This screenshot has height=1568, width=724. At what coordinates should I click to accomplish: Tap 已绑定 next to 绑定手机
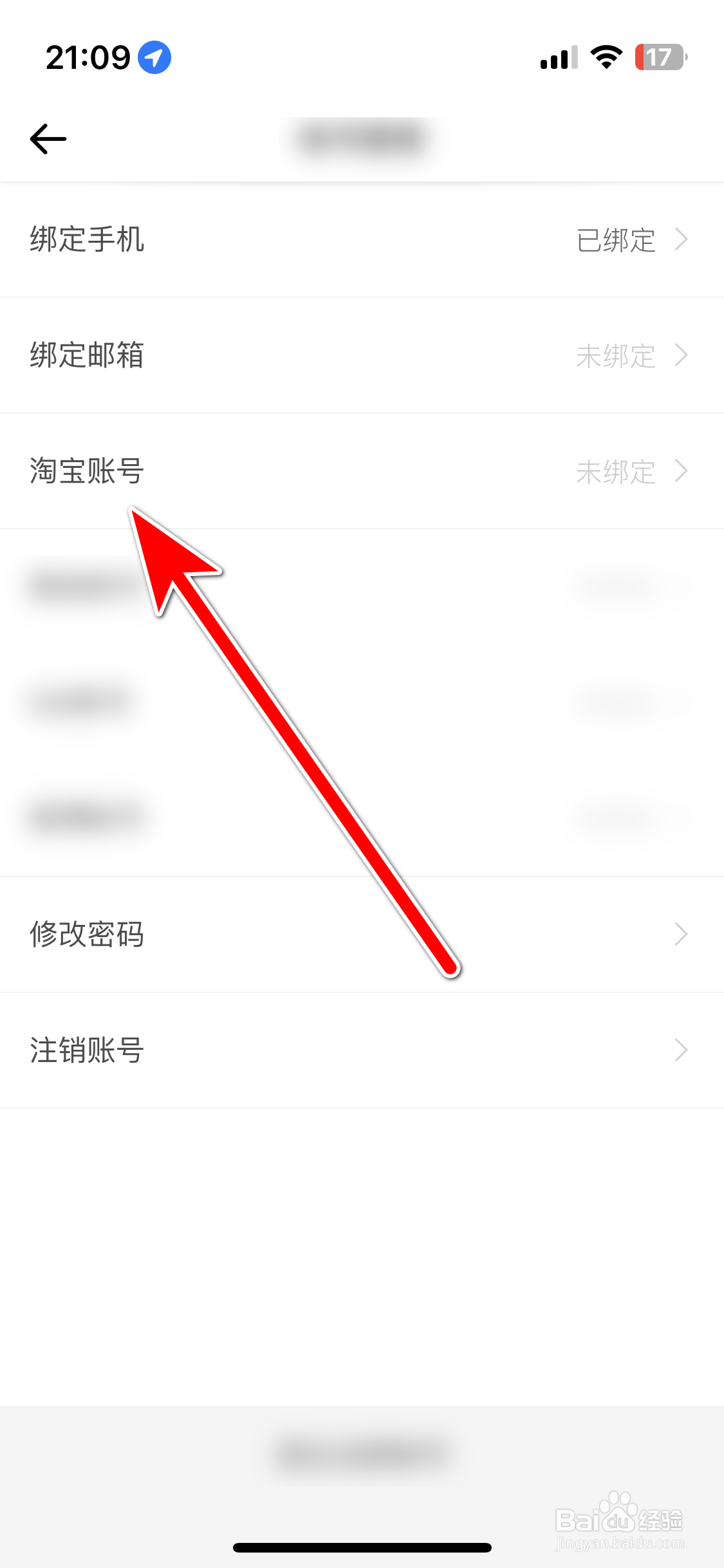[x=615, y=239]
